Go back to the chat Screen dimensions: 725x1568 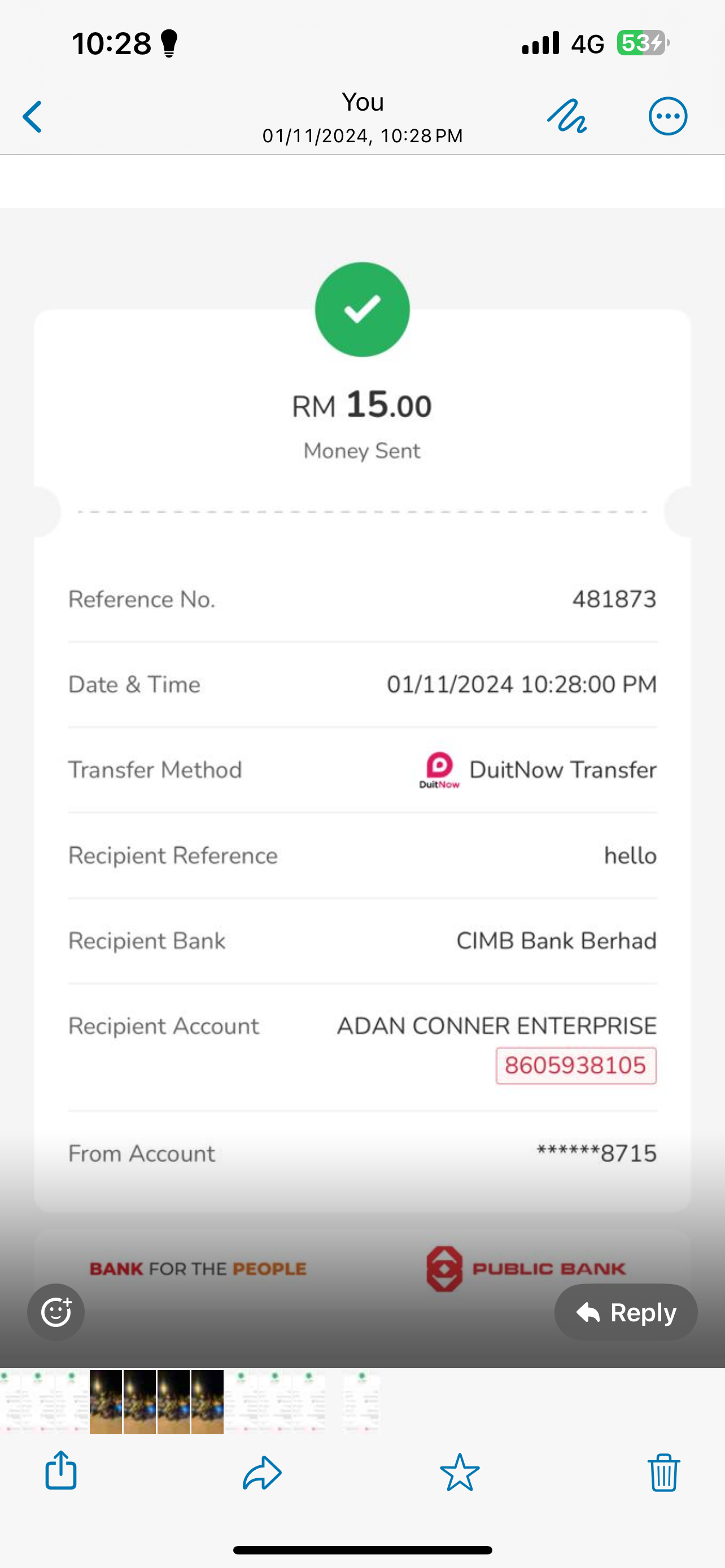tap(33, 117)
